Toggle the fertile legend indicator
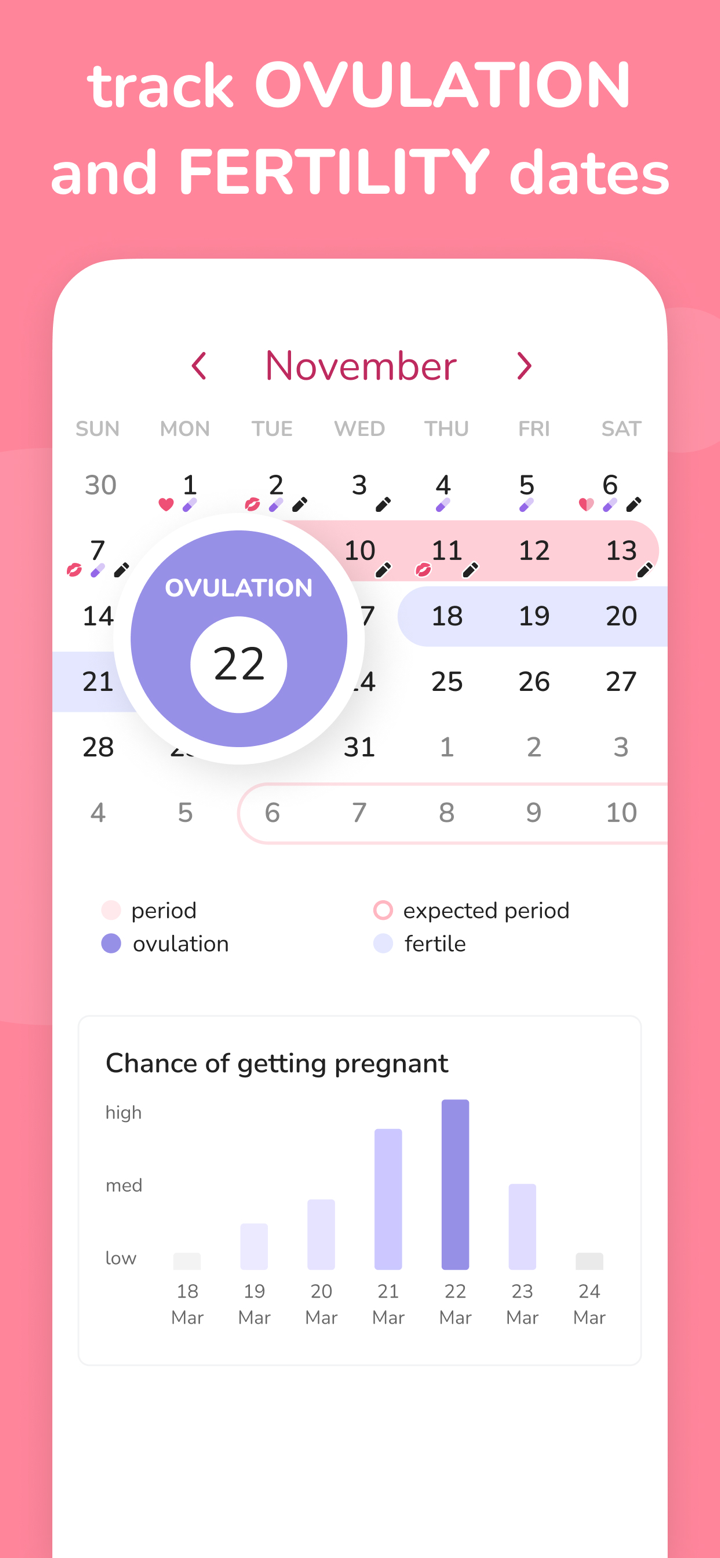The image size is (720, 1558). pyautogui.click(x=383, y=944)
